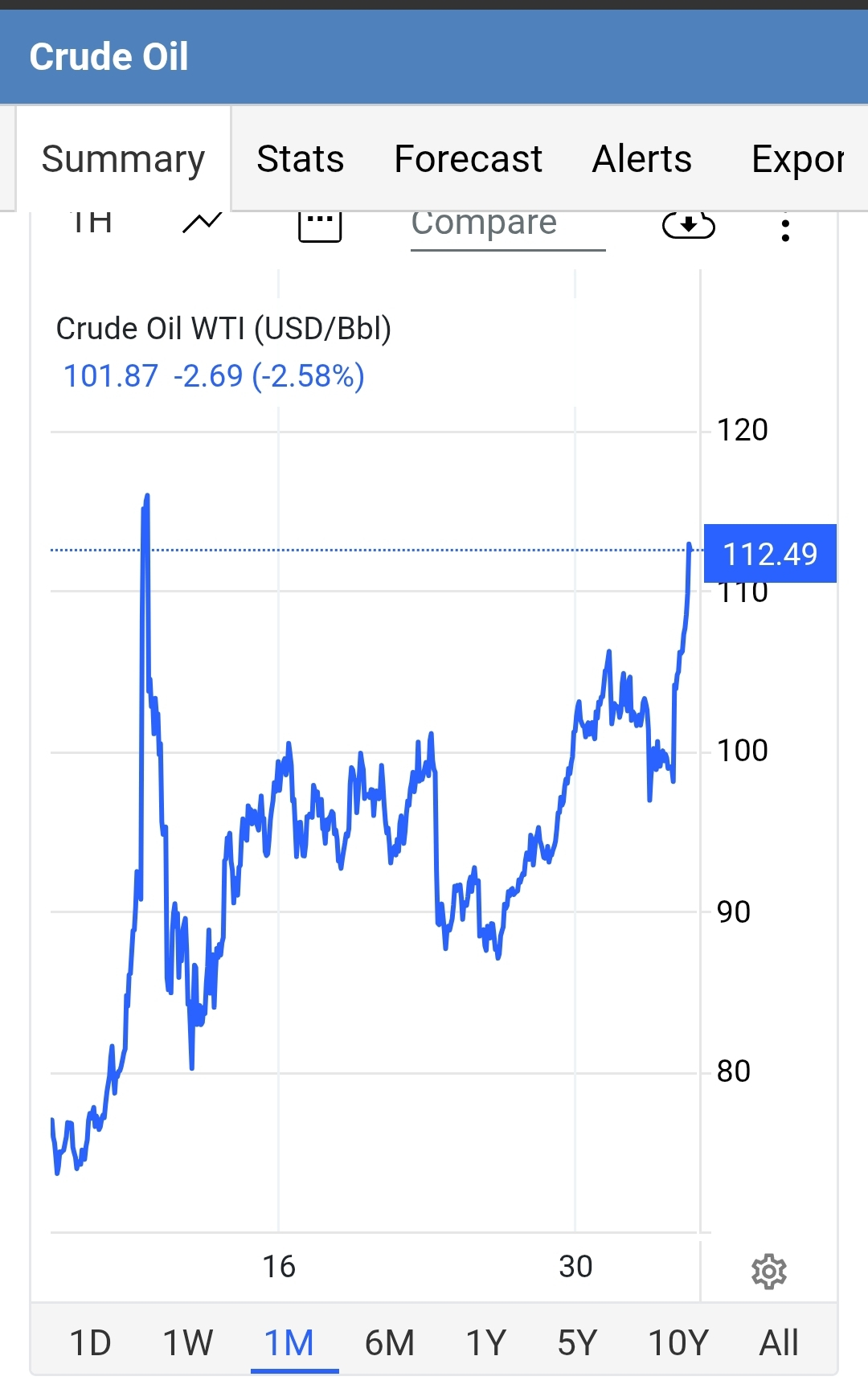Choose the 1H interval option
Viewport: 868px width, 1397px height.
pos(91,223)
